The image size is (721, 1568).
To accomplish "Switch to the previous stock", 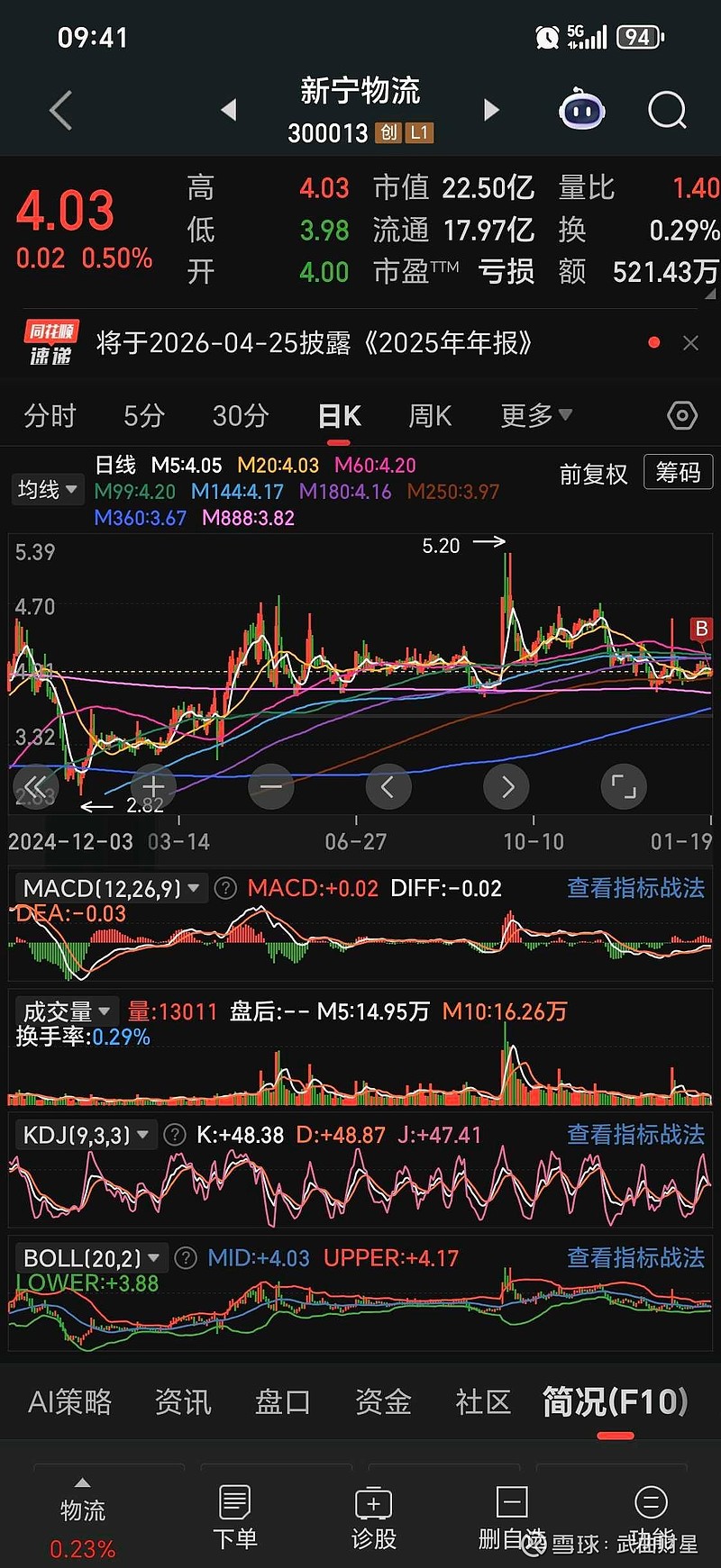I will pos(229,110).
